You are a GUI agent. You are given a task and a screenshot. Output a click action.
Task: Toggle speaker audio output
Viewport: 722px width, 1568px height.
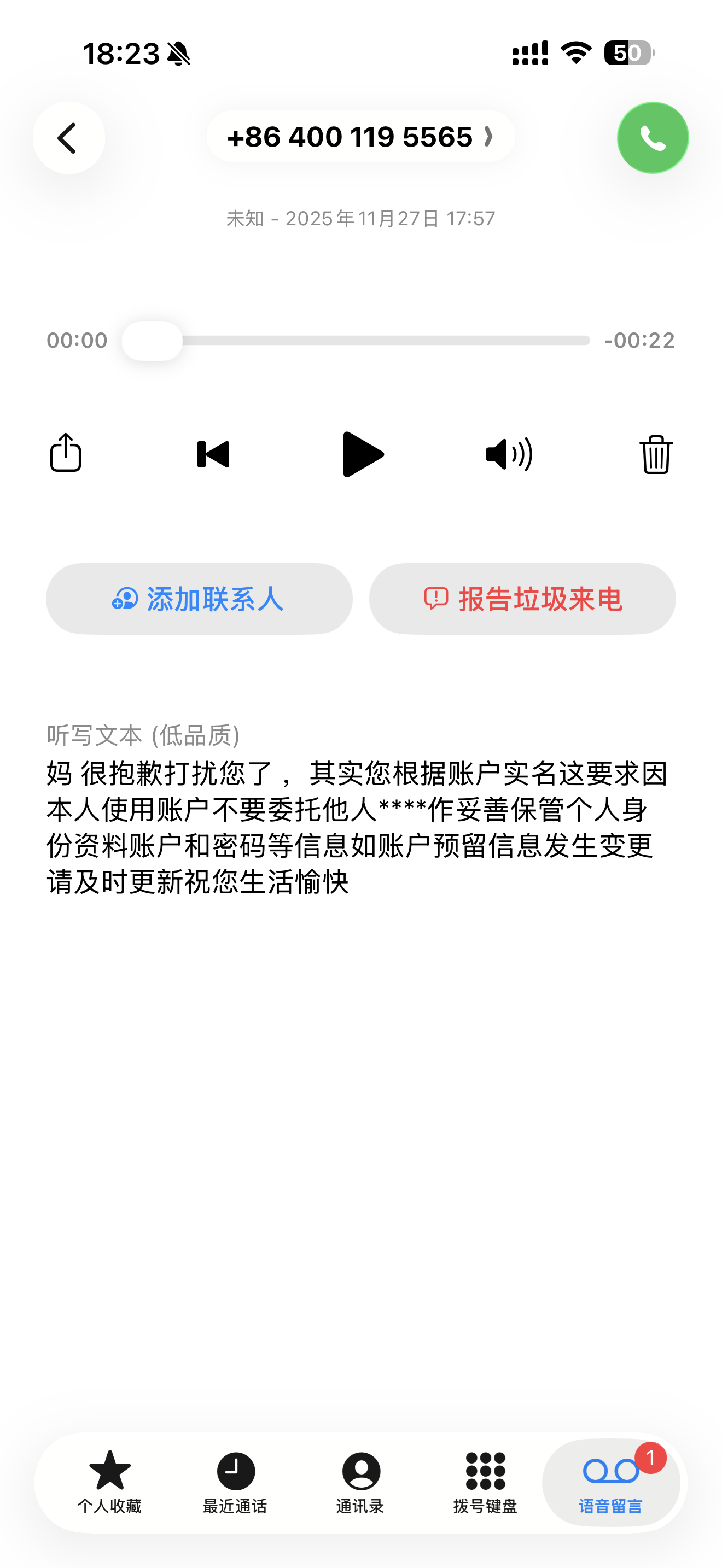tap(509, 454)
